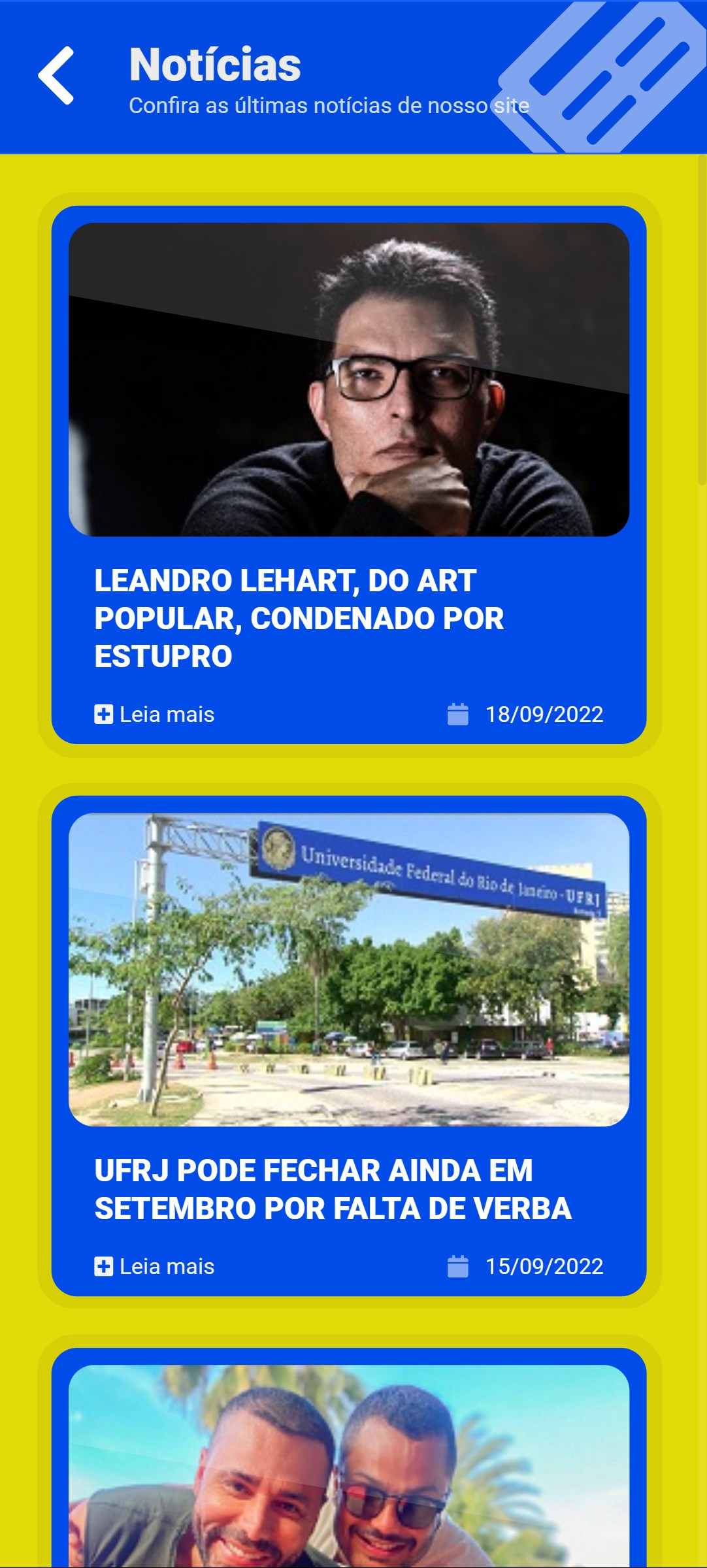Tap Leia mais on Leandro Lehart article
The height and width of the screenshot is (1568, 707).
pos(155,714)
